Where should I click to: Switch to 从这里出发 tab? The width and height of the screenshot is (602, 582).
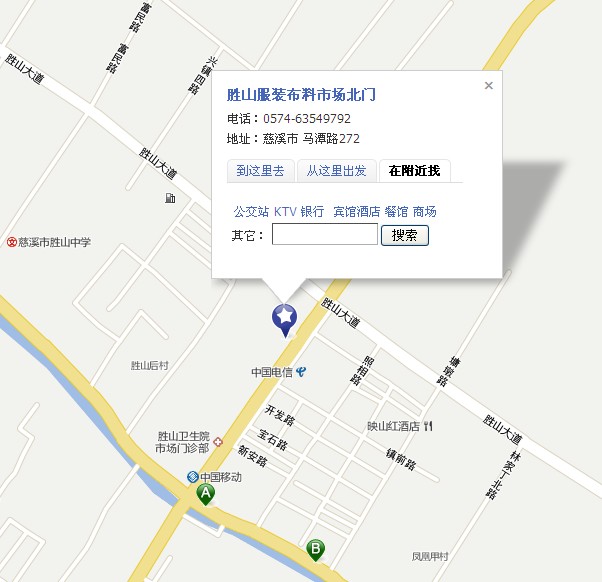pyautogui.click(x=336, y=171)
